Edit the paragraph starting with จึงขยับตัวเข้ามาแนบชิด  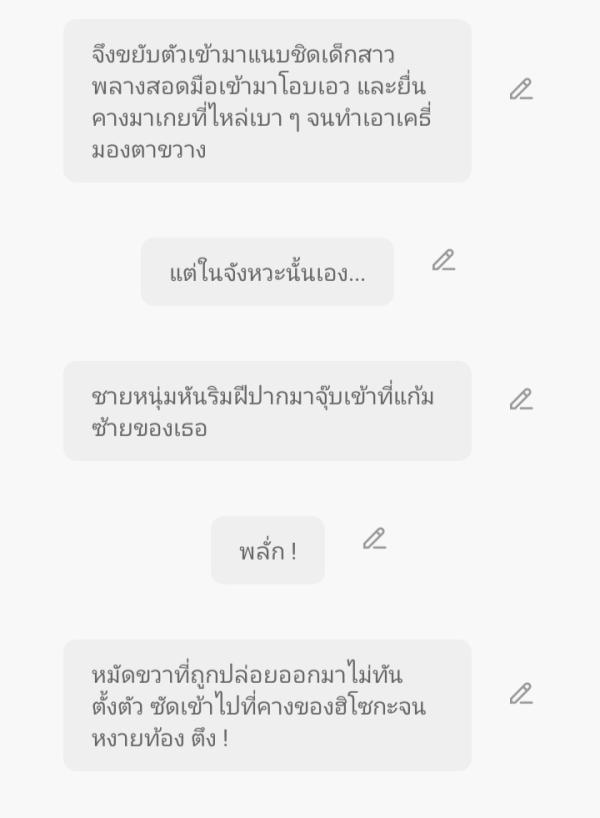[x=520, y=90]
